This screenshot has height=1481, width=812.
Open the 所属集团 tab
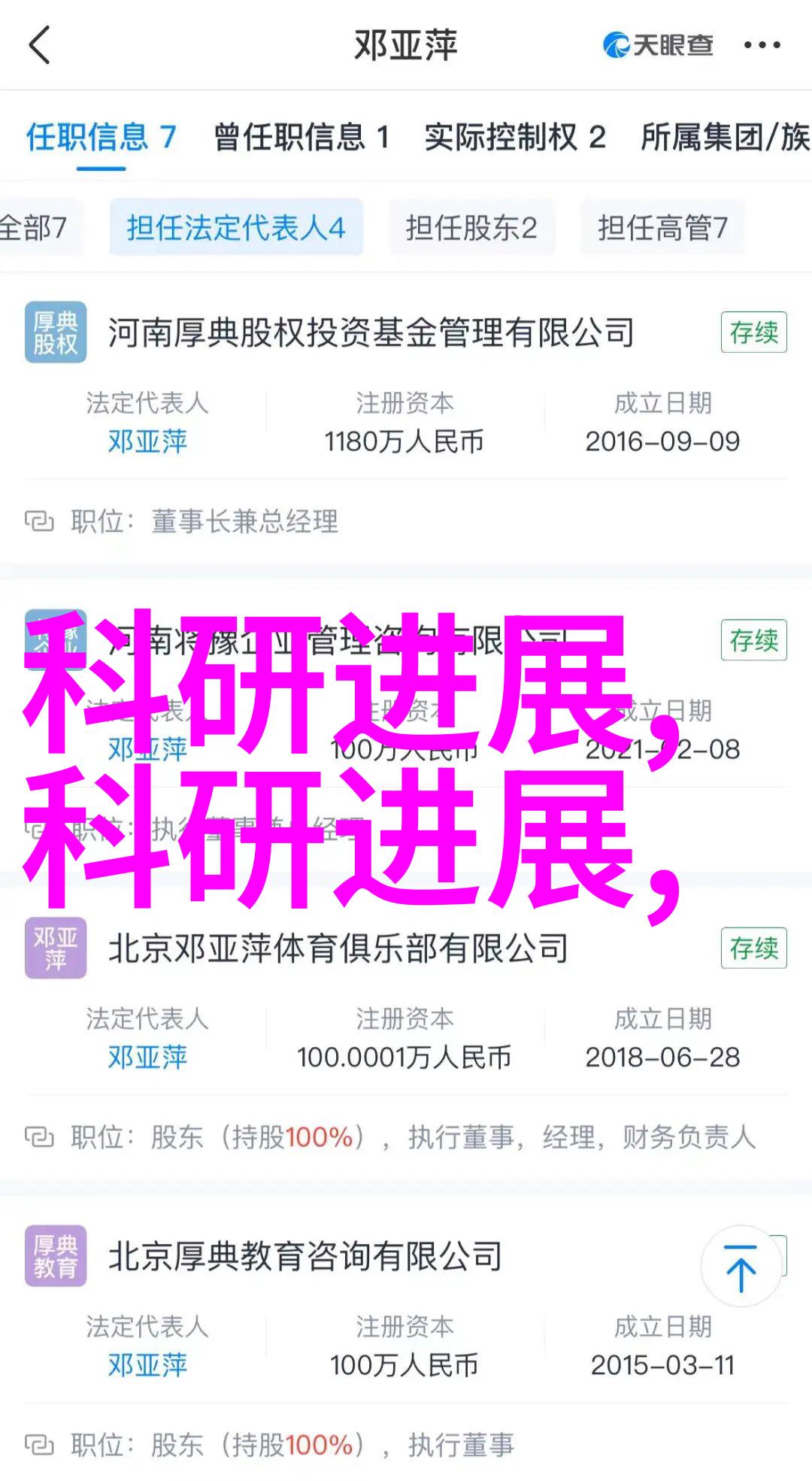[724, 138]
